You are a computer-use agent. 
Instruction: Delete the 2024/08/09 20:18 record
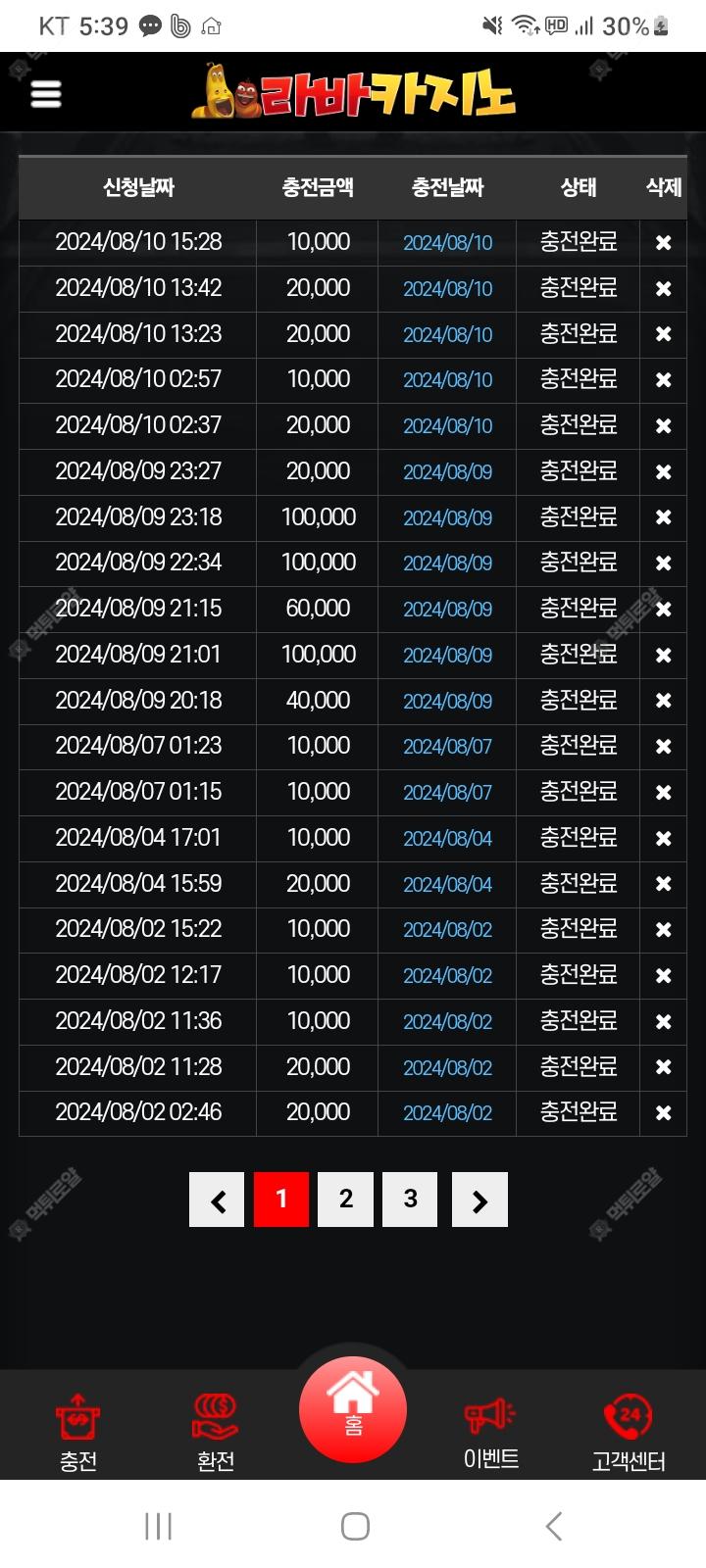point(664,701)
